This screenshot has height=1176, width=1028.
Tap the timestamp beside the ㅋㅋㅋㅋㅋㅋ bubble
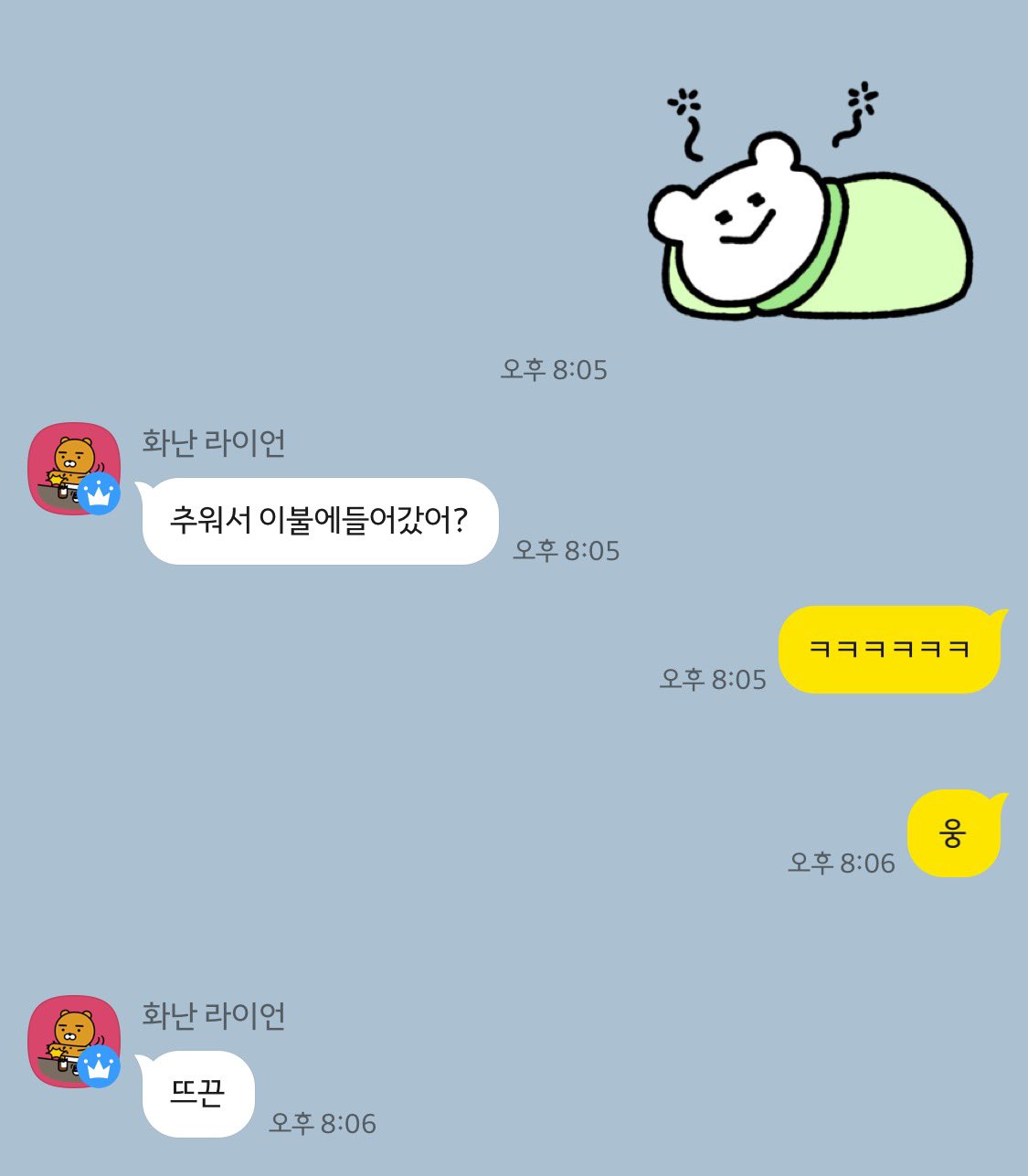coord(715,678)
